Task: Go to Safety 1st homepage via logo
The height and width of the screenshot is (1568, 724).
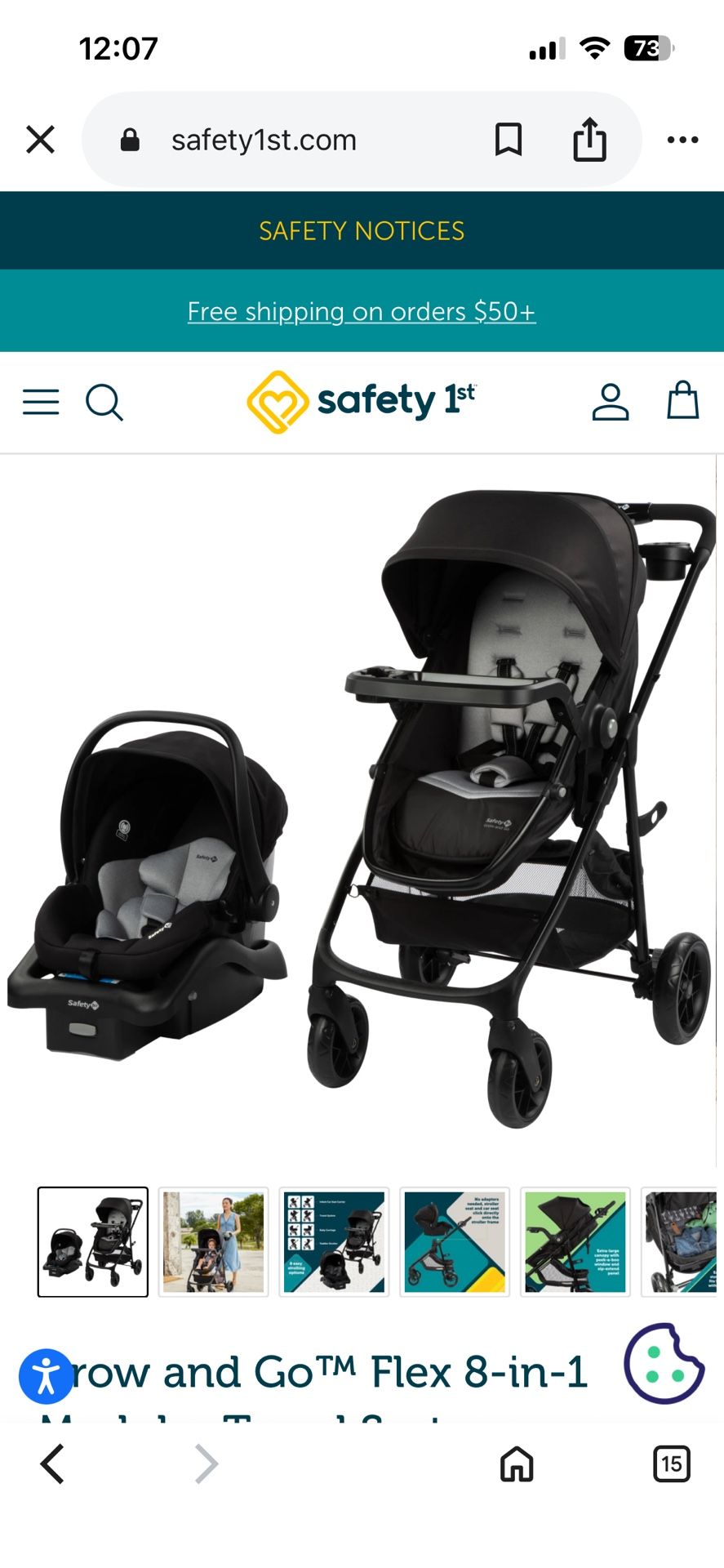Action: [362, 401]
